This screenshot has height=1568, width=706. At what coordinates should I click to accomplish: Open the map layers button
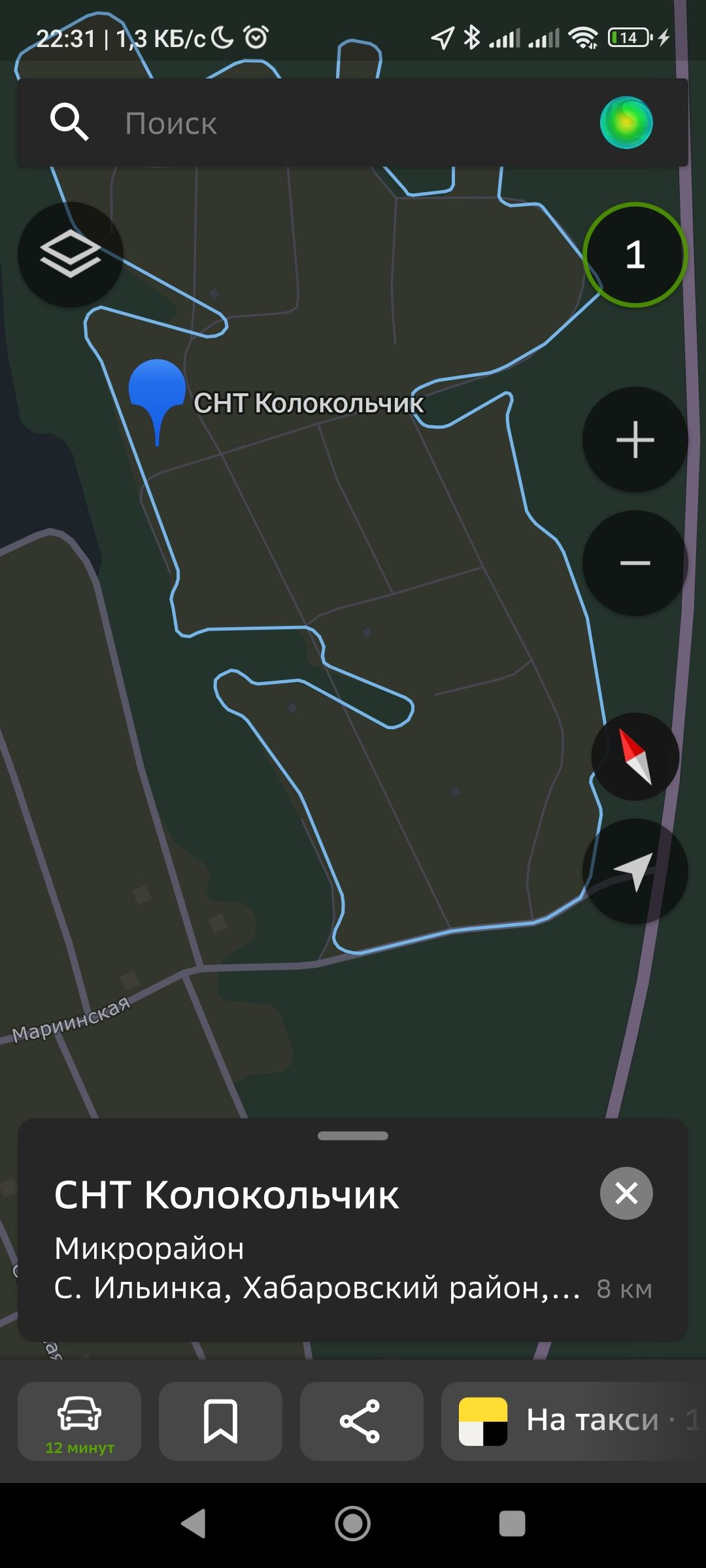(x=71, y=254)
